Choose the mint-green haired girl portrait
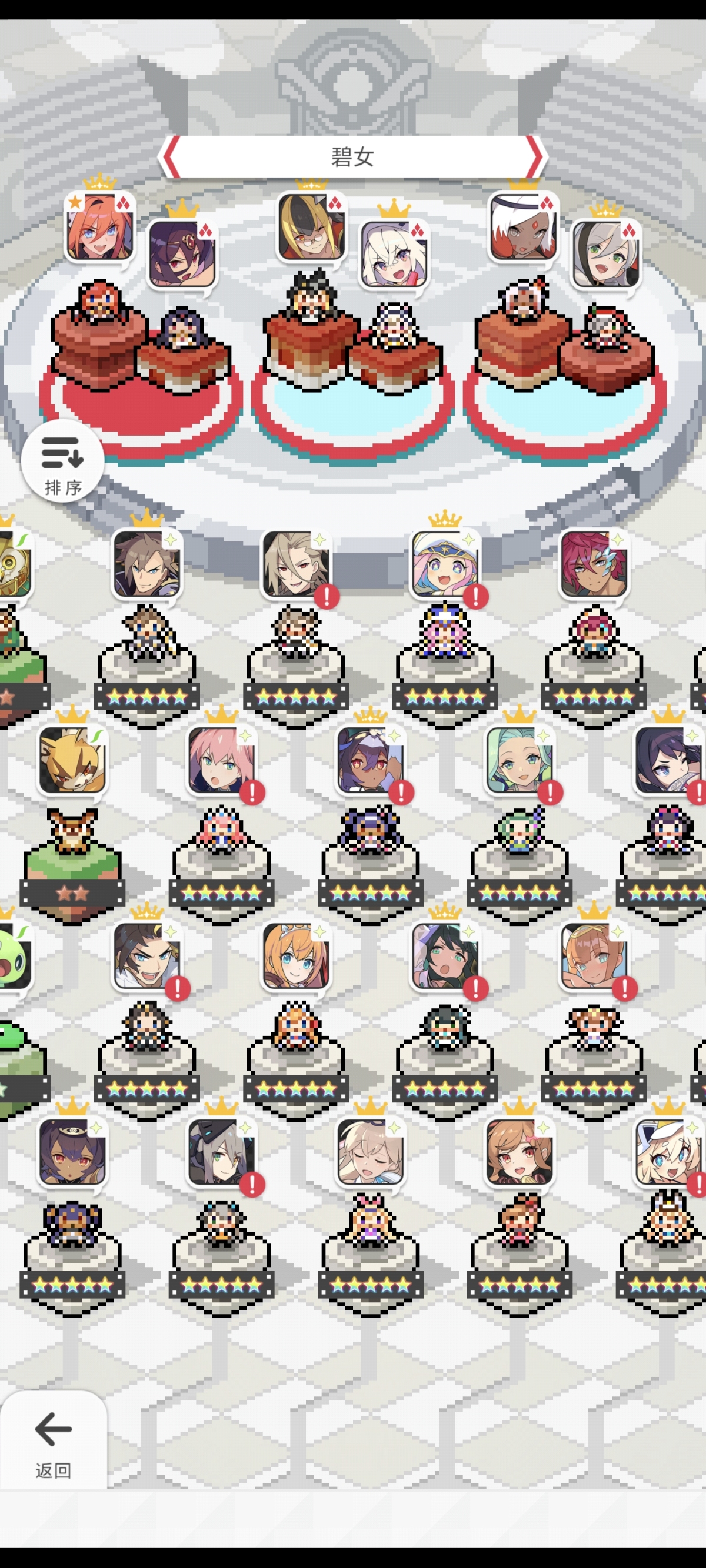Screen dimensions: 706x1568 click(x=518, y=761)
